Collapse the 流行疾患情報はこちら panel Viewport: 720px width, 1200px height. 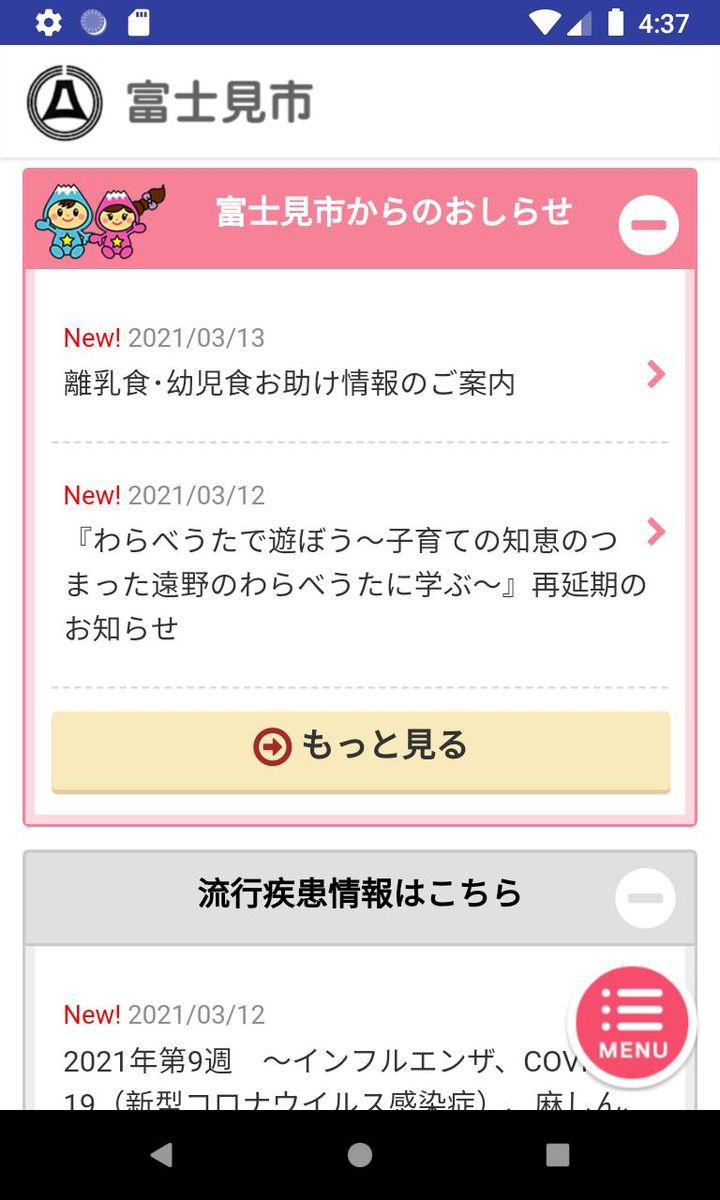tap(646, 898)
